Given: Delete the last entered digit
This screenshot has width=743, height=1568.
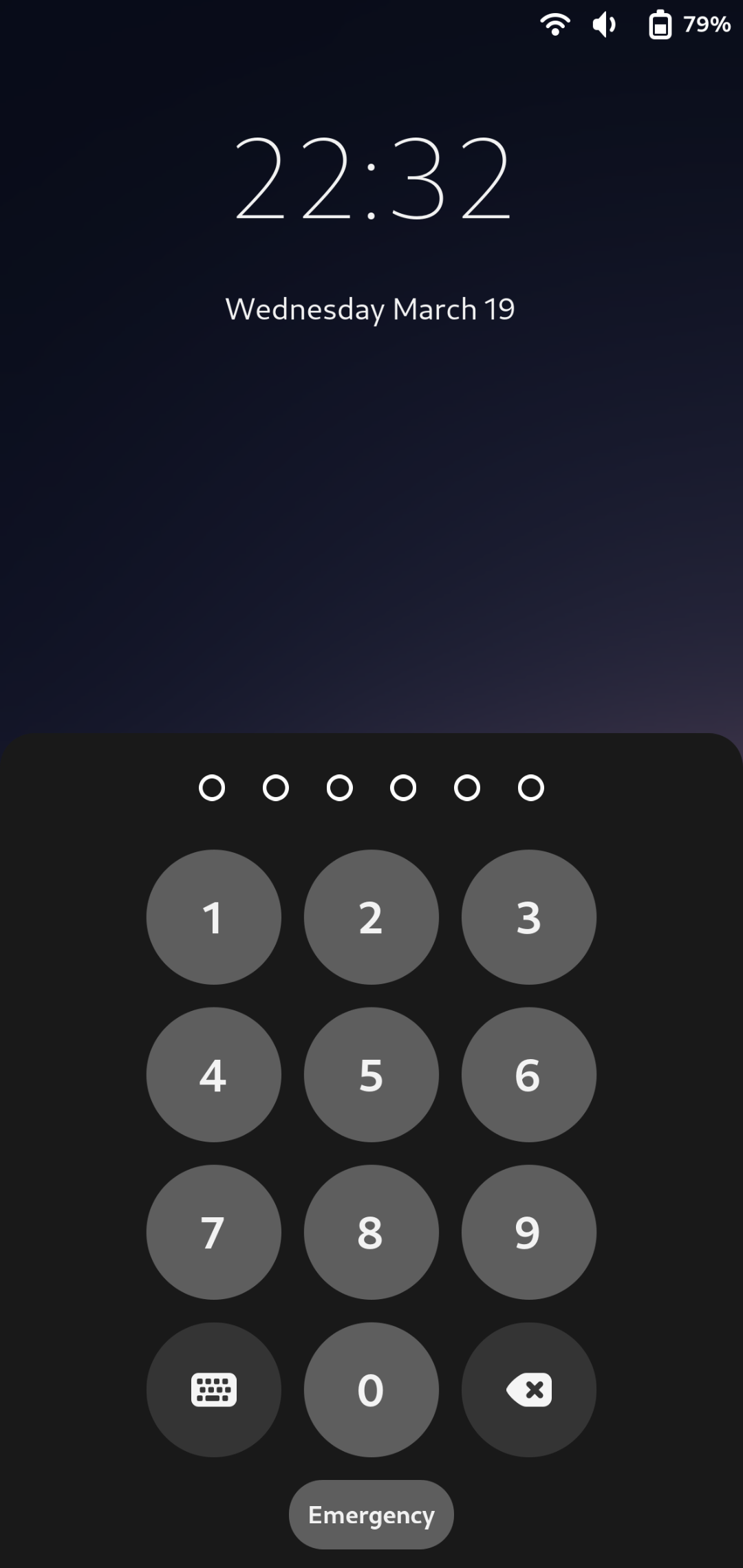Looking at the screenshot, I should pyautogui.click(x=528, y=1389).
